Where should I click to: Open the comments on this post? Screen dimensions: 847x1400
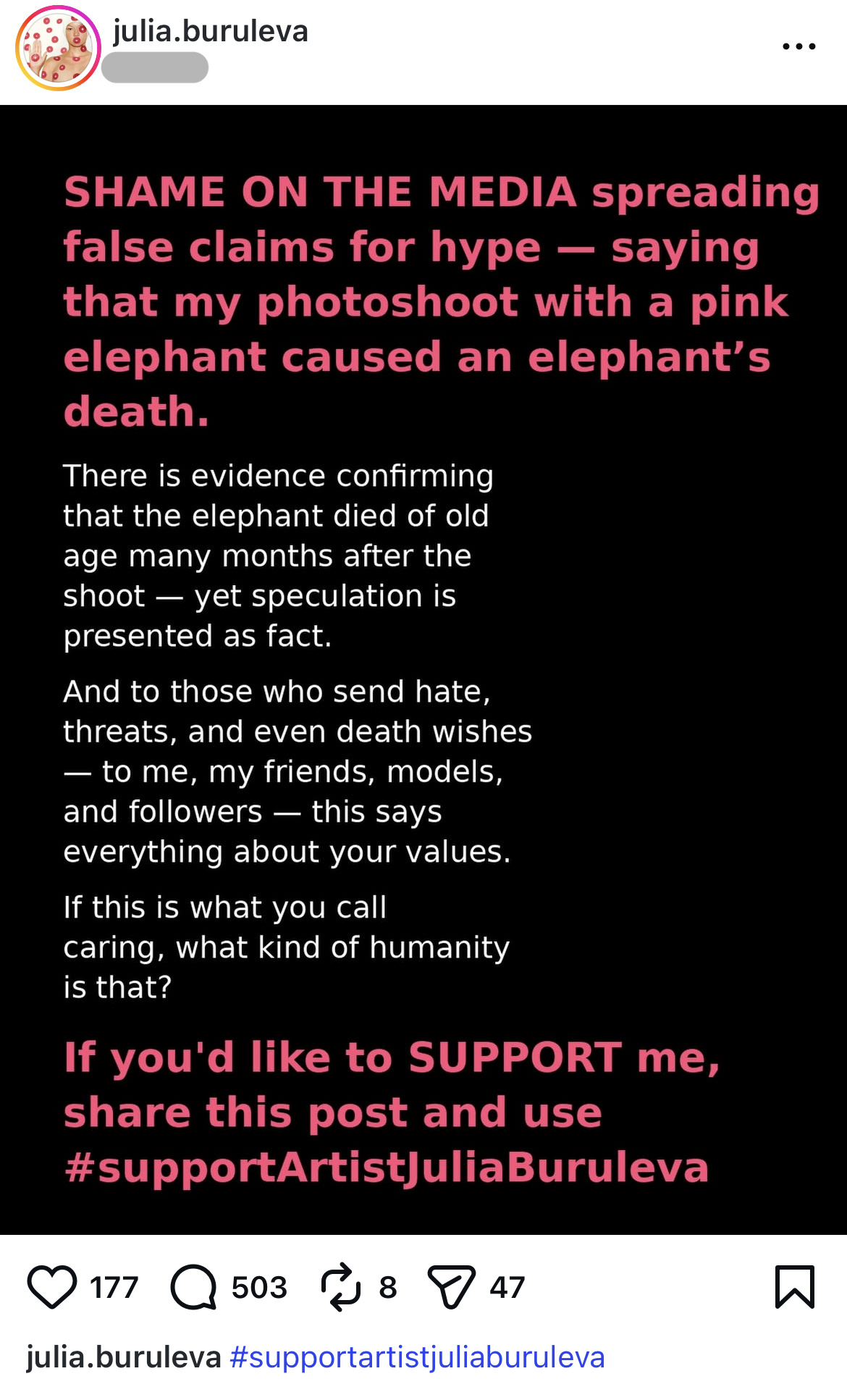(x=193, y=1286)
